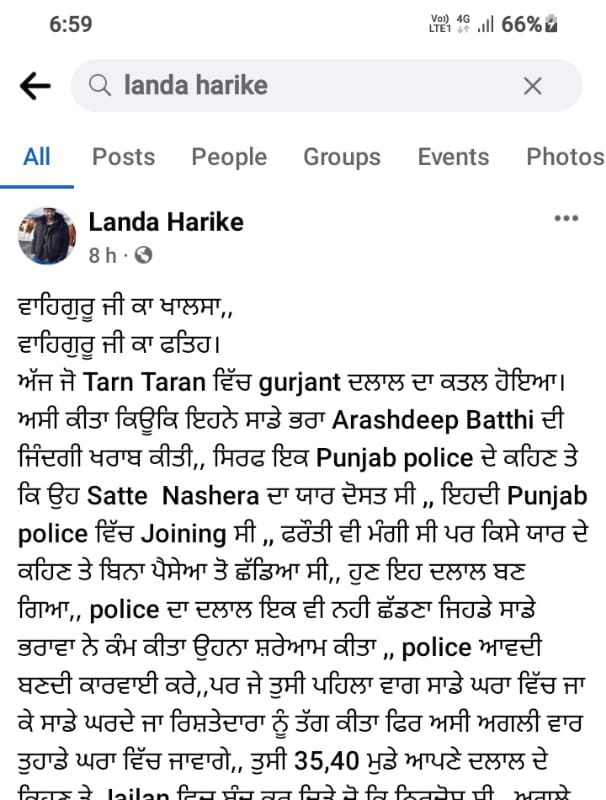This screenshot has width=606, height=800.
Task: Tap the search box with landa harike
Action: (x=300, y=86)
